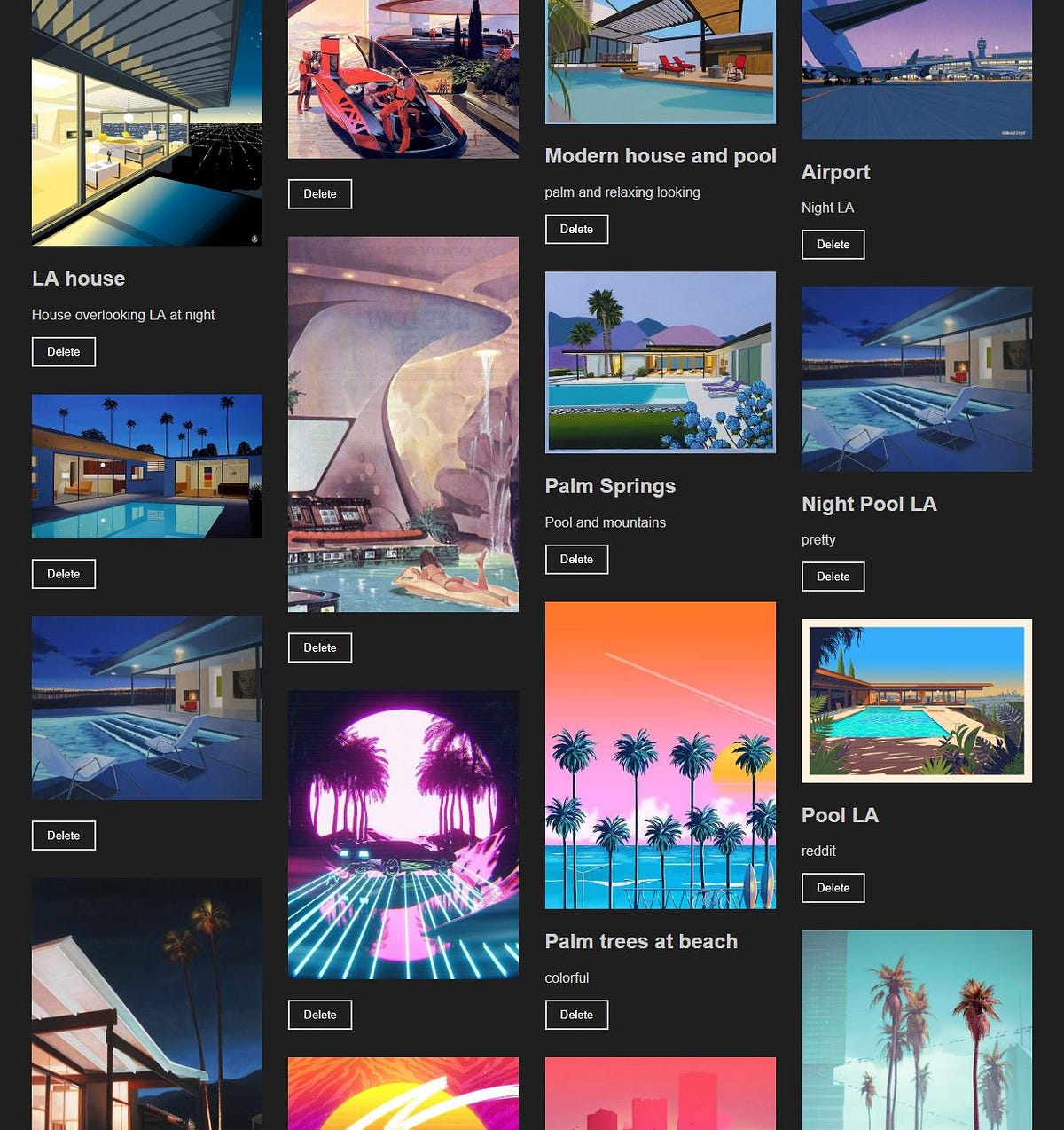Viewport: 1064px width, 1130px height.
Task: Open the LA house title link
Action: point(78,278)
